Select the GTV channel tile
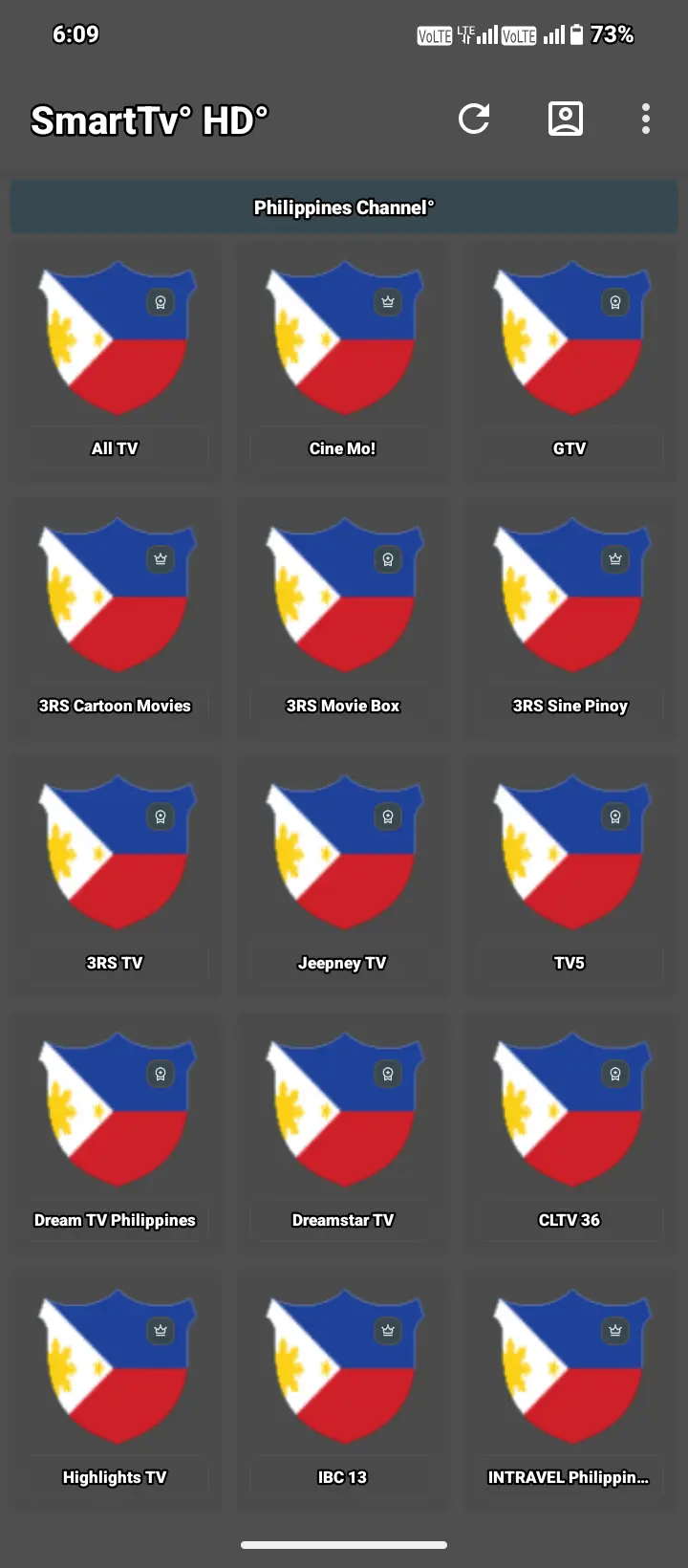The width and height of the screenshot is (688, 1568). tap(570, 361)
